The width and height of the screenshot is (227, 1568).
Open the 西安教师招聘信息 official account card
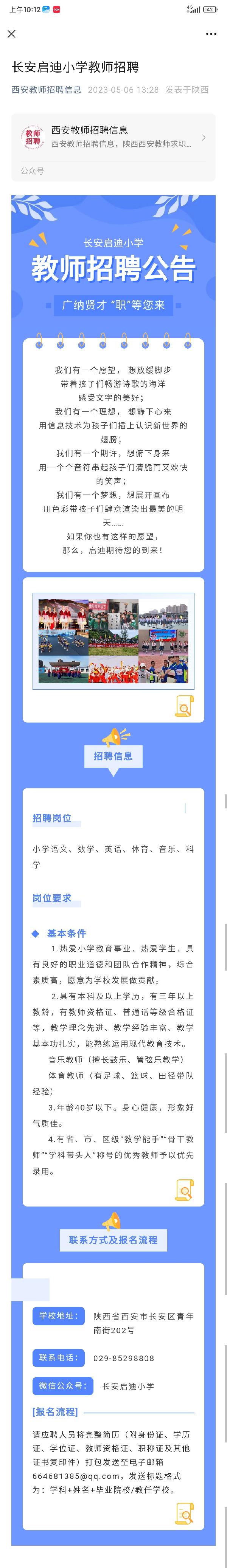(x=113, y=138)
